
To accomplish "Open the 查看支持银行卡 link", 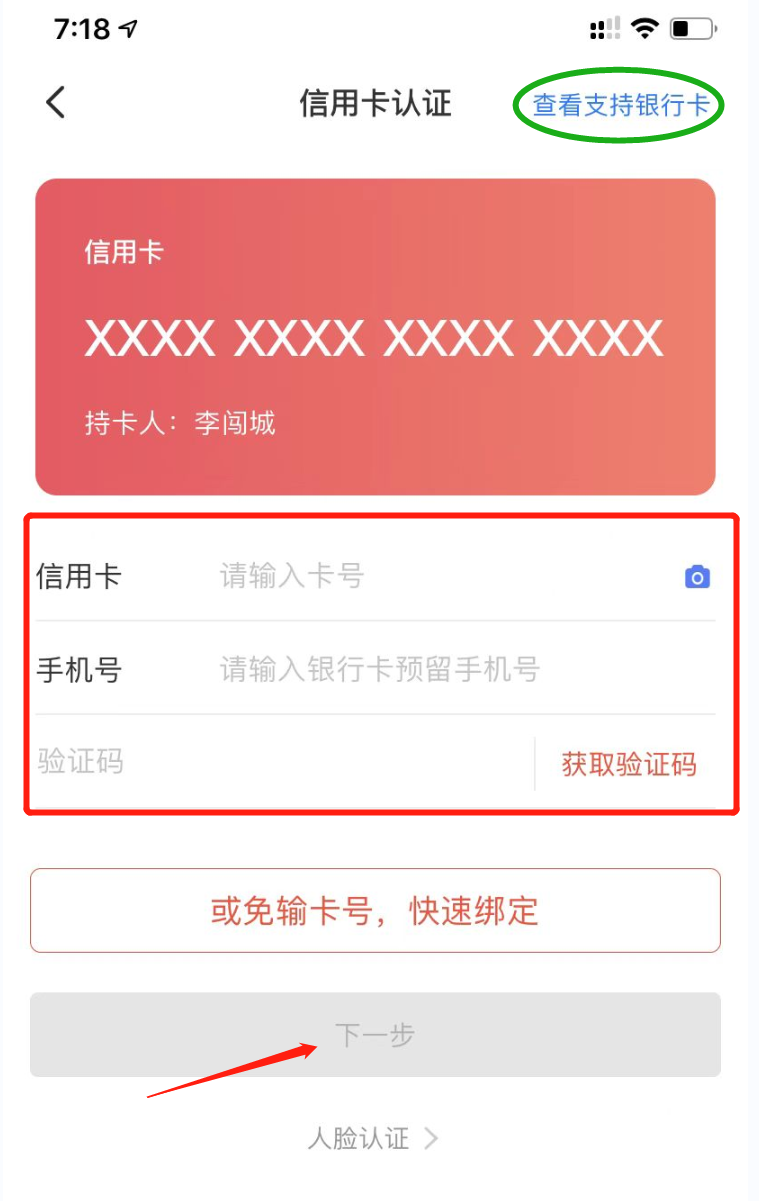I will pyautogui.click(x=620, y=104).
